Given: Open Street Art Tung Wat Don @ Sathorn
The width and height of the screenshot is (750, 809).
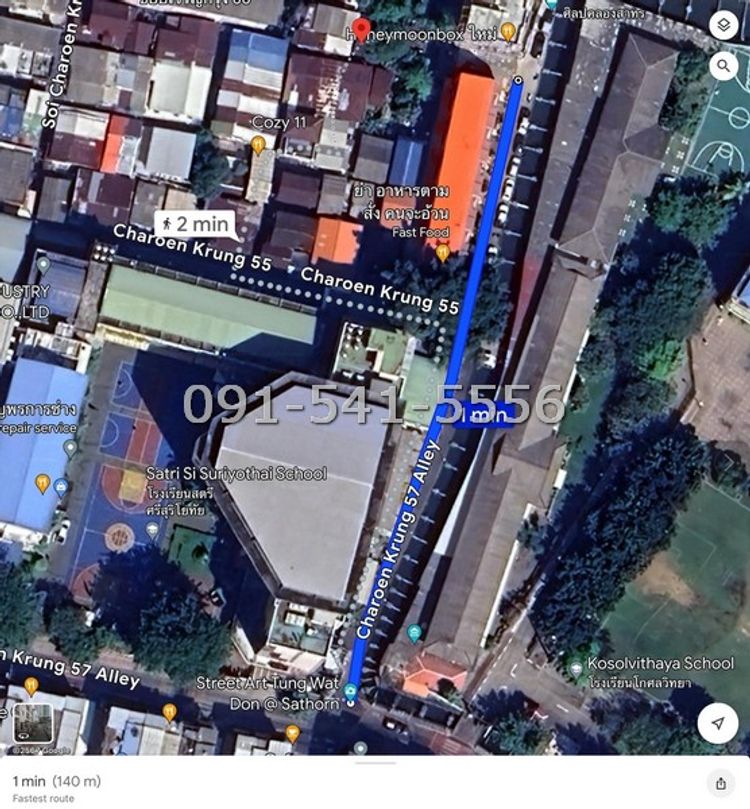Looking at the screenshot, I should coord(350,692).
